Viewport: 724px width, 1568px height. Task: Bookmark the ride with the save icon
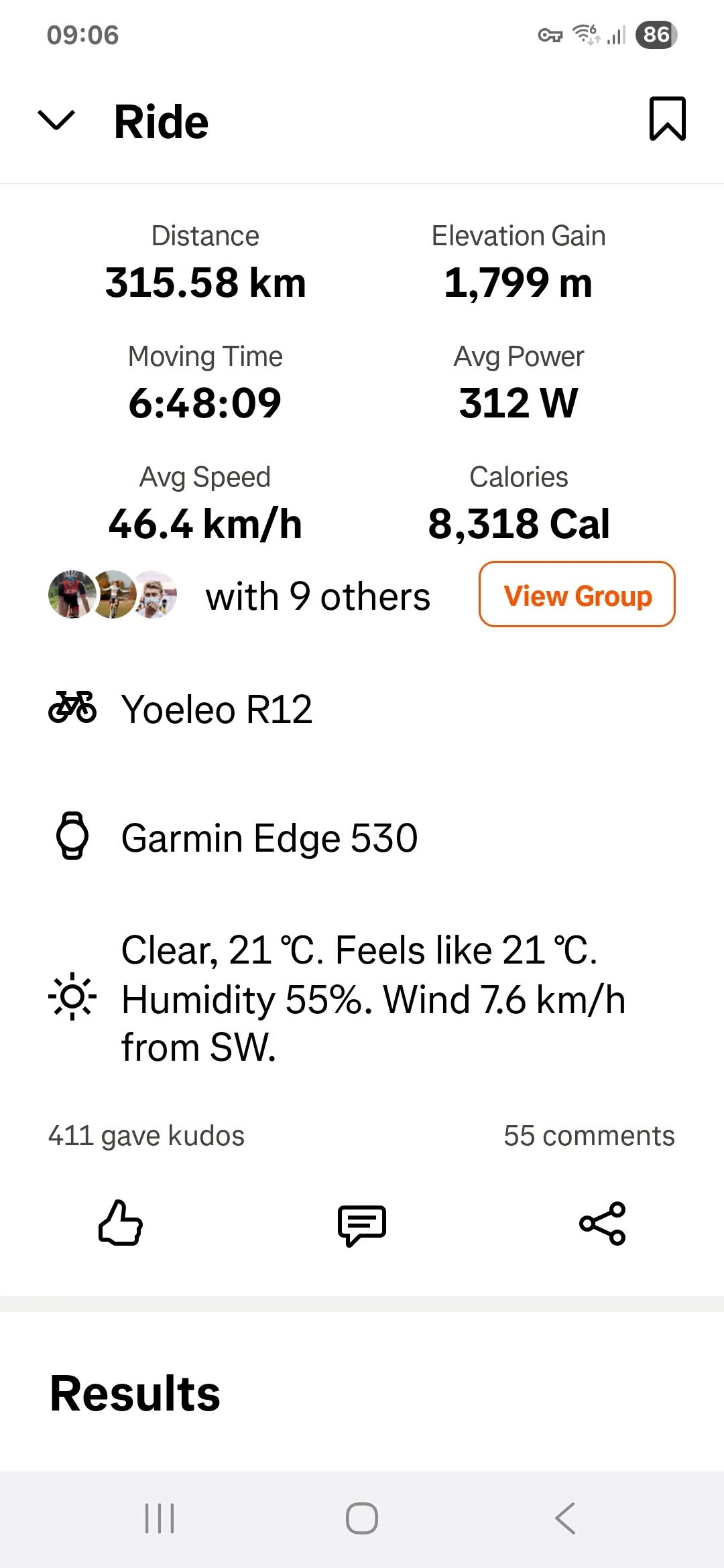[x=669, y=121]
